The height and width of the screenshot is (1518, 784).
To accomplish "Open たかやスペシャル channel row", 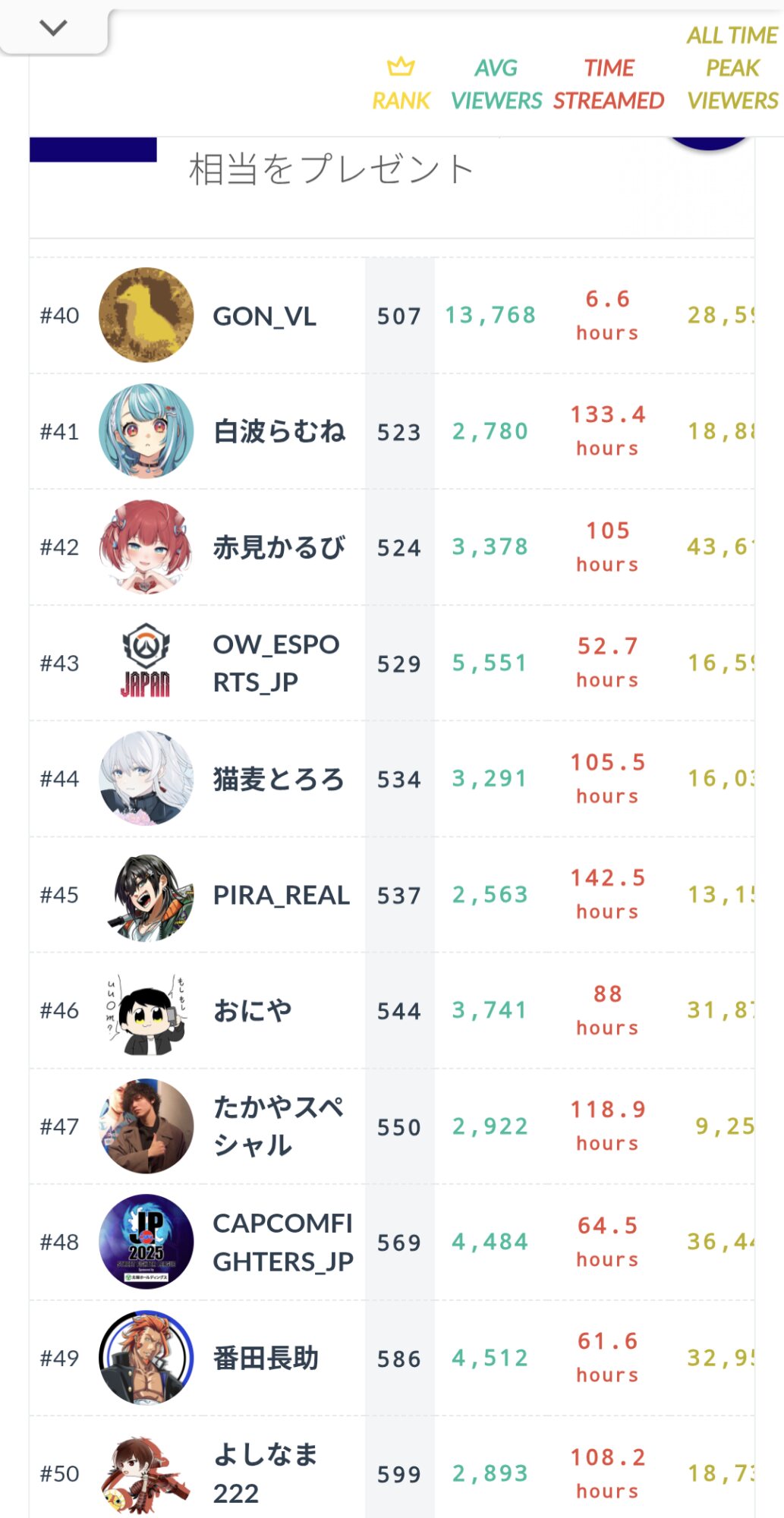I will click(392, 1126).
